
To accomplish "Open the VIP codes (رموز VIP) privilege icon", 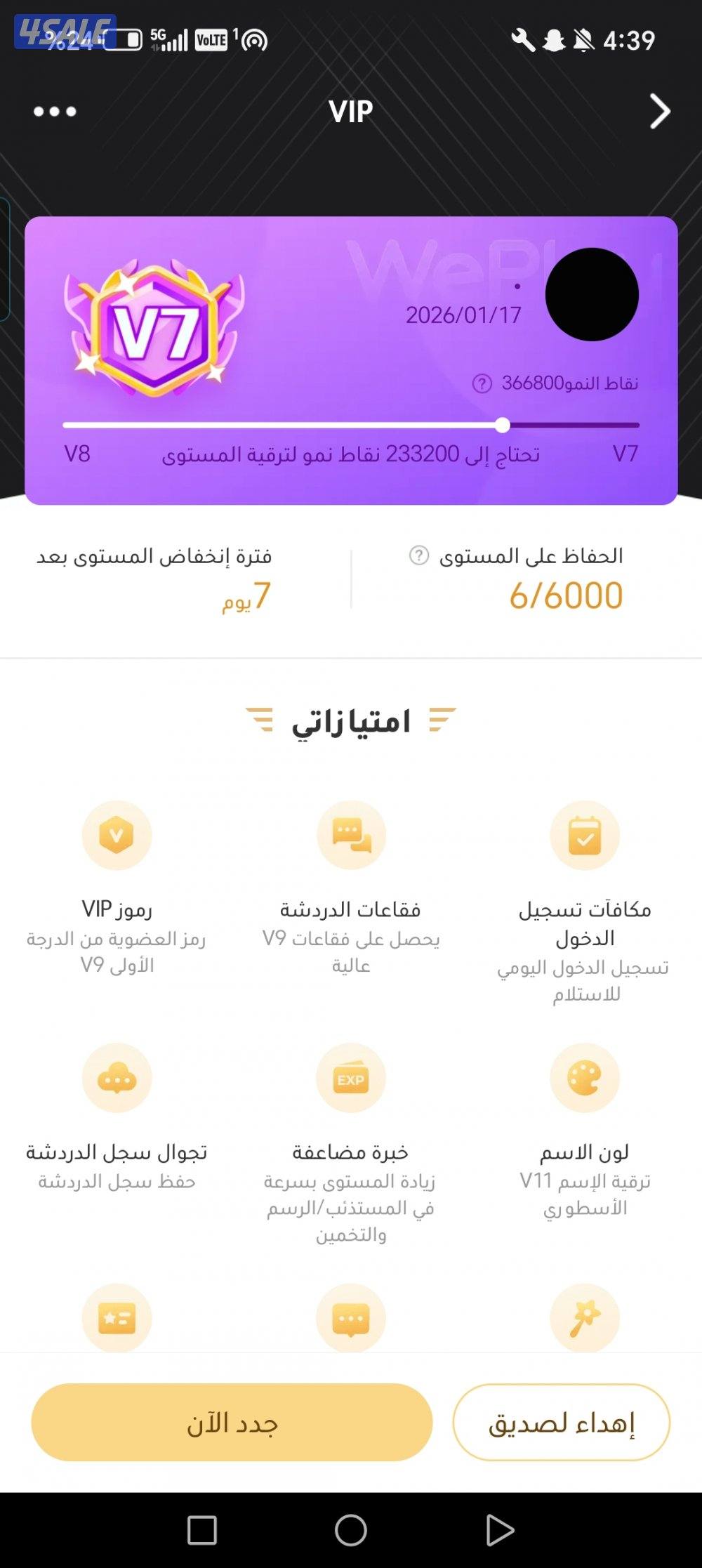I will [x=118, y=836].
